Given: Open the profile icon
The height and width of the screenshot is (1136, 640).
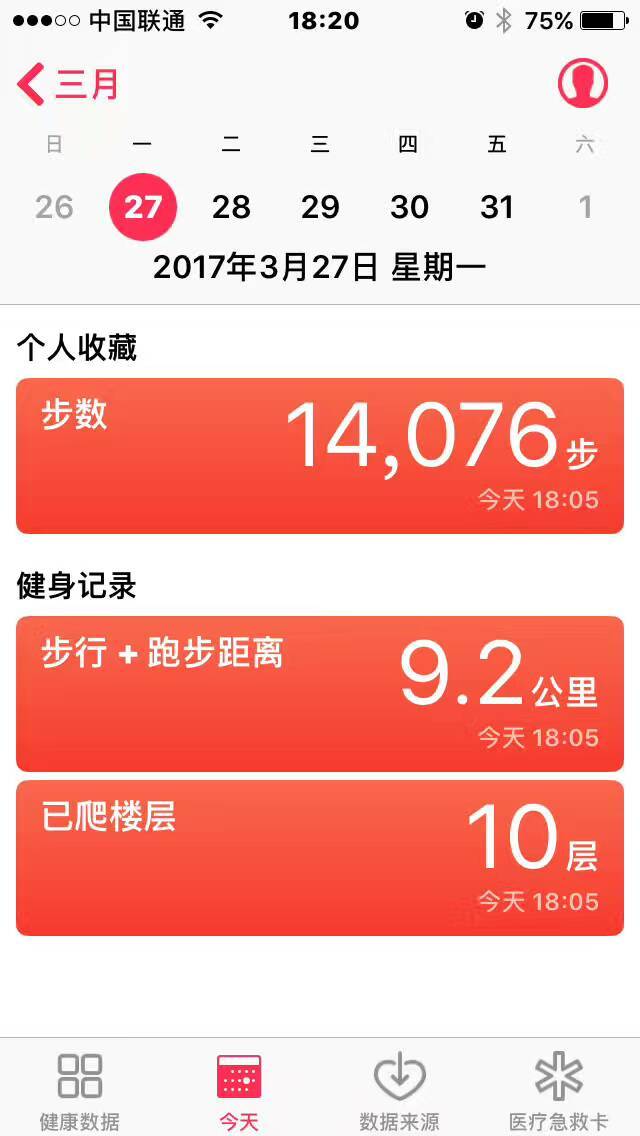Looking at the screenshot, I should (x=583, y=83).
